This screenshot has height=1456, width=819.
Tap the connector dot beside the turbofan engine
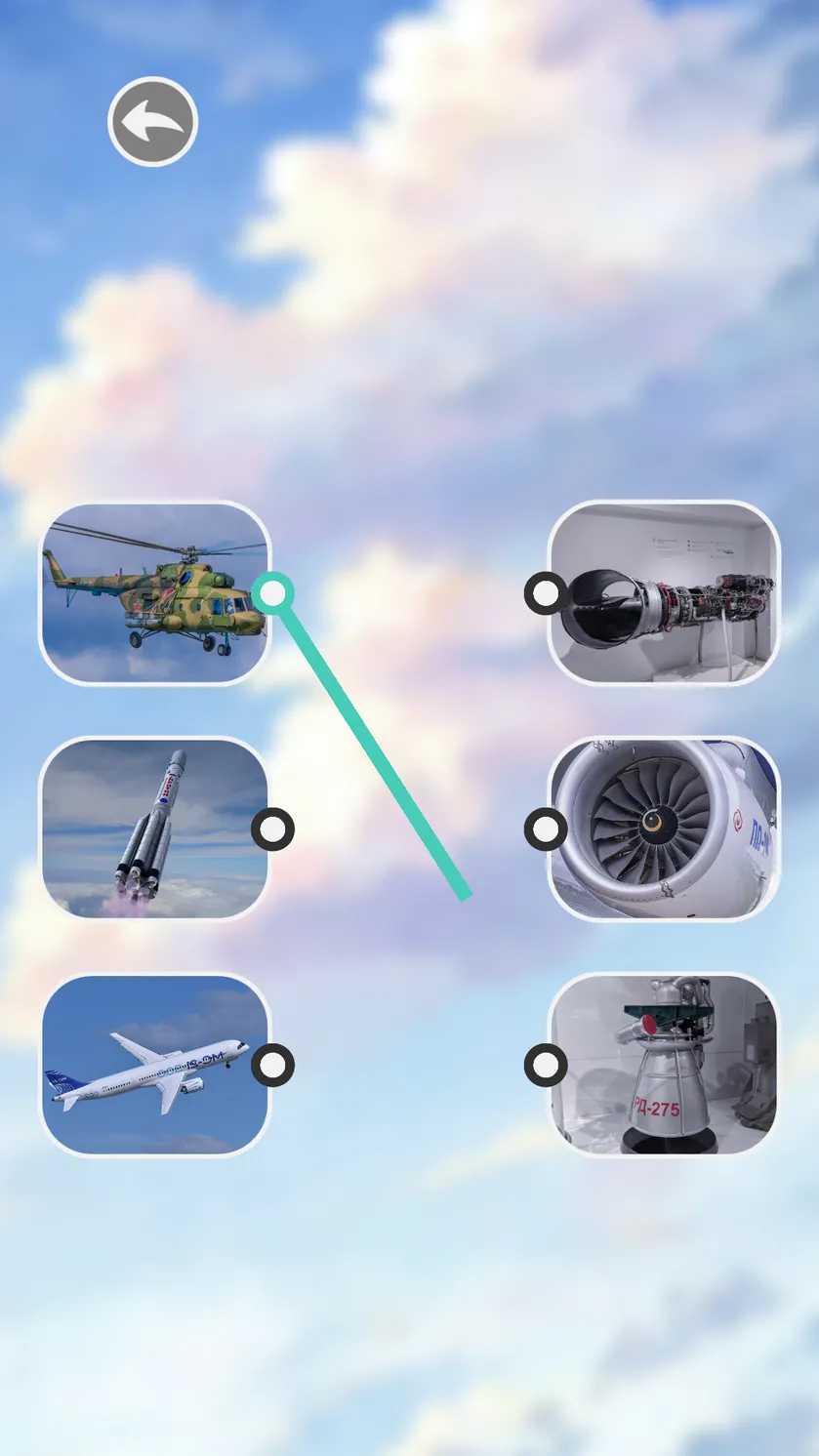coord(546,829)
